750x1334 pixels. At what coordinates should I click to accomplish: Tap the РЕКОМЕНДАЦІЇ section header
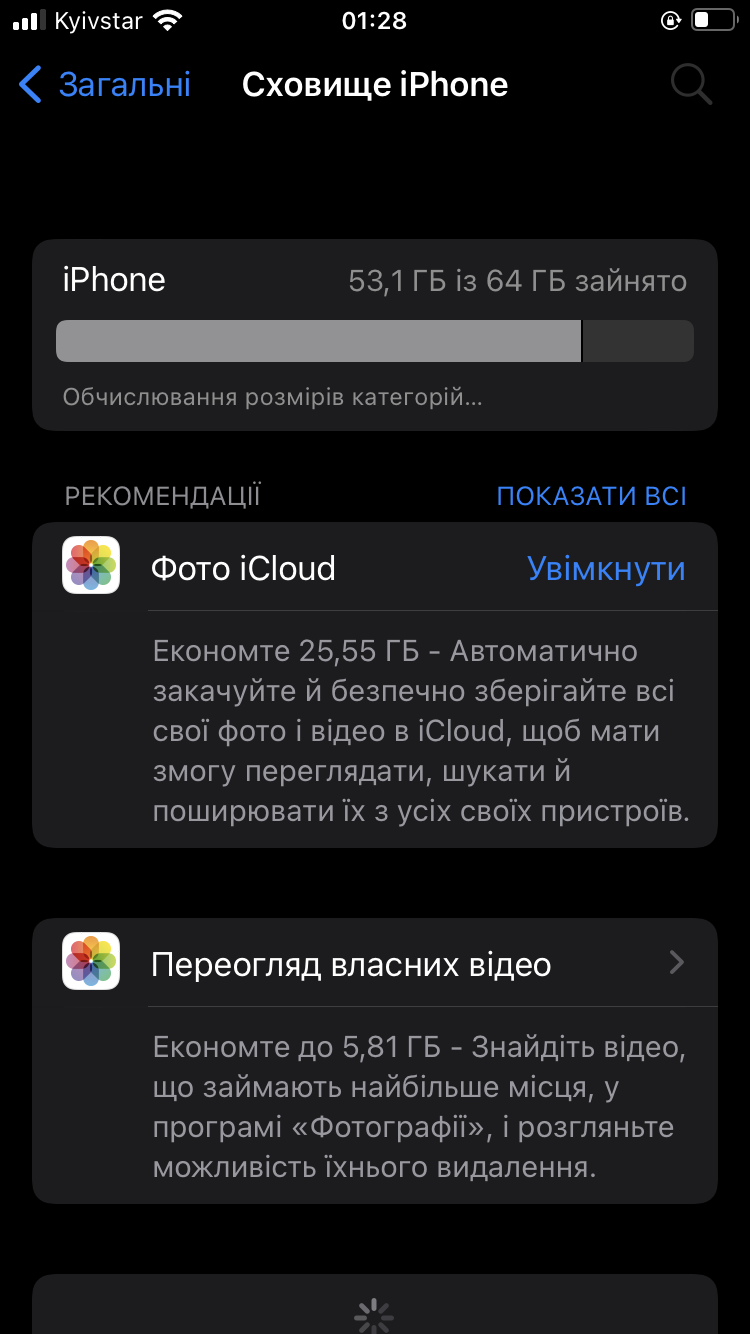[x=161, y=495]
